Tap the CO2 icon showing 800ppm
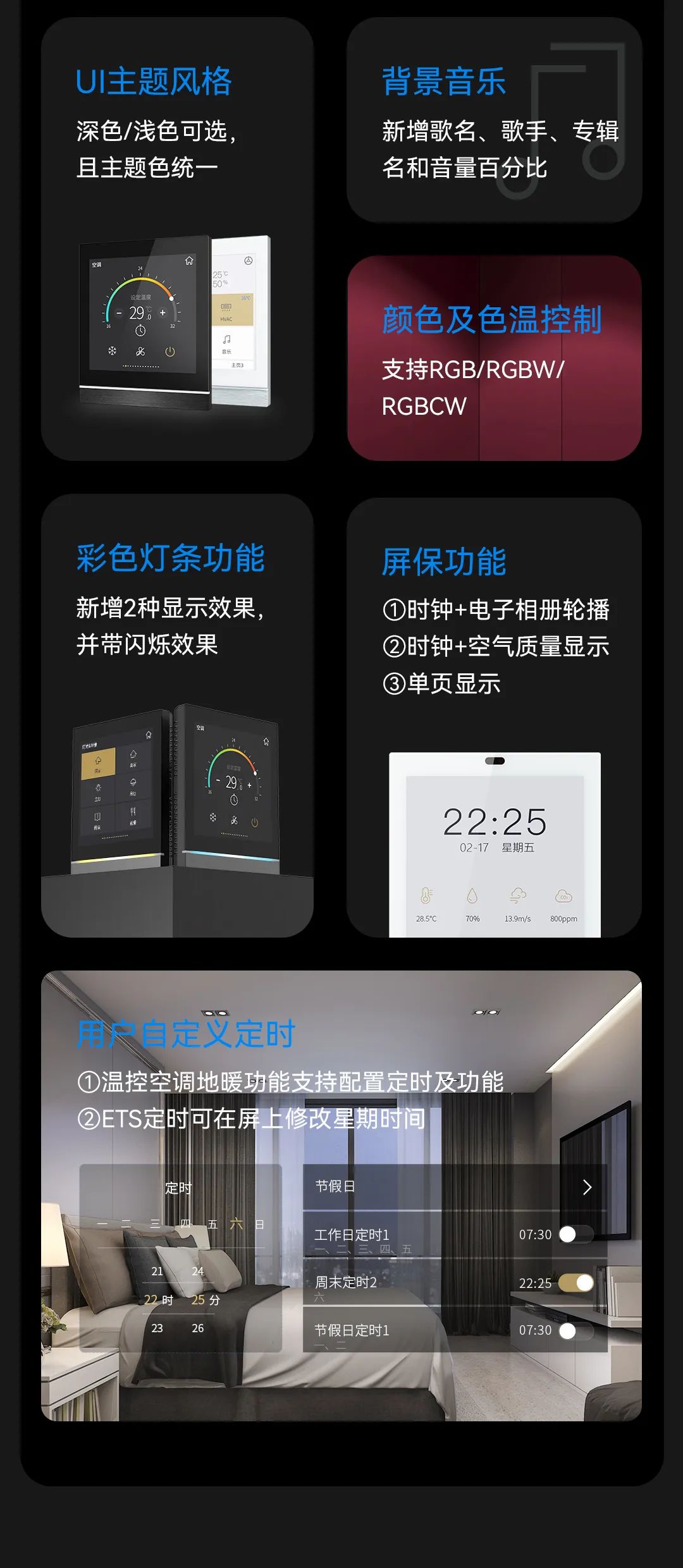The height and width of the screenshot is (1568, 683). [x=563, y=896]
